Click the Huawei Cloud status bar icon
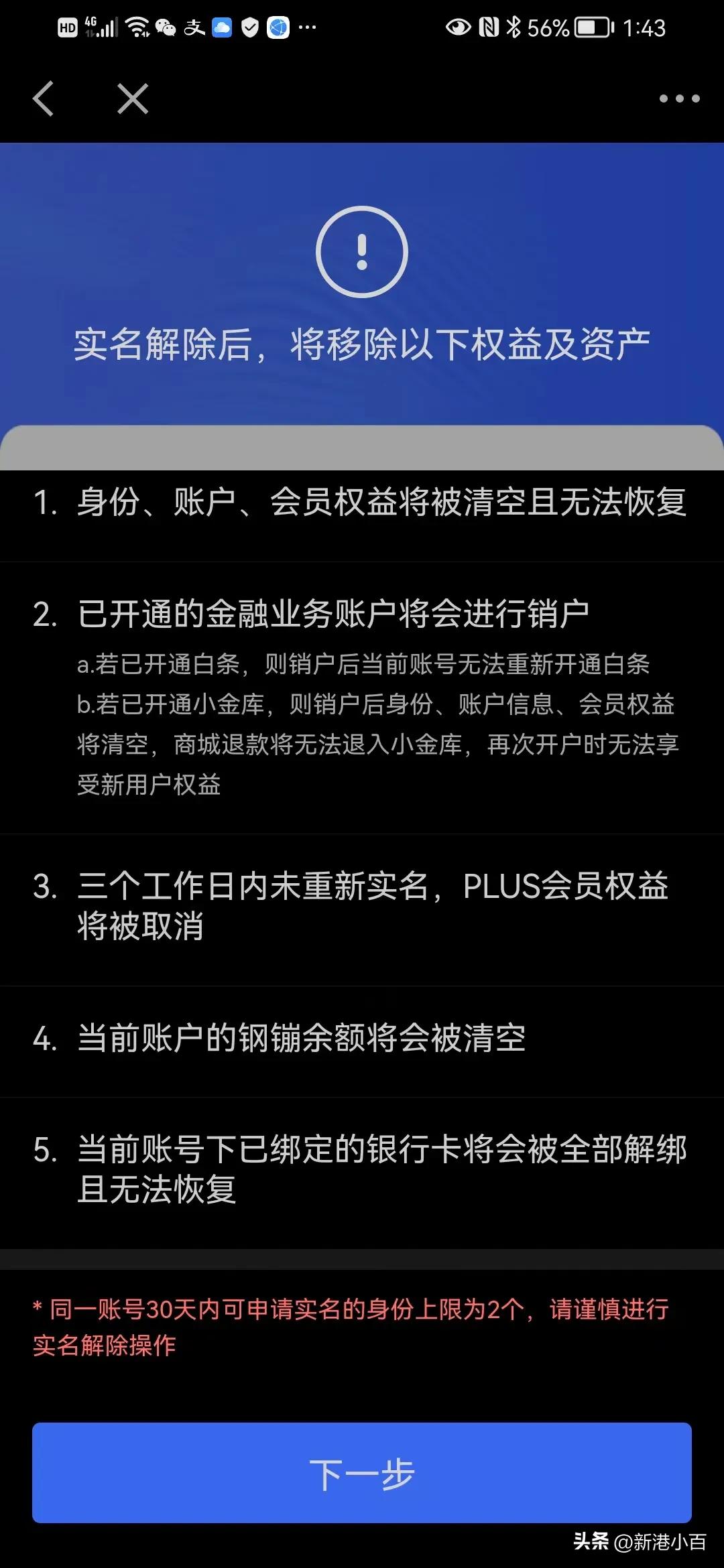This screenshot has width=724, height=1568. tap(222, 29)
